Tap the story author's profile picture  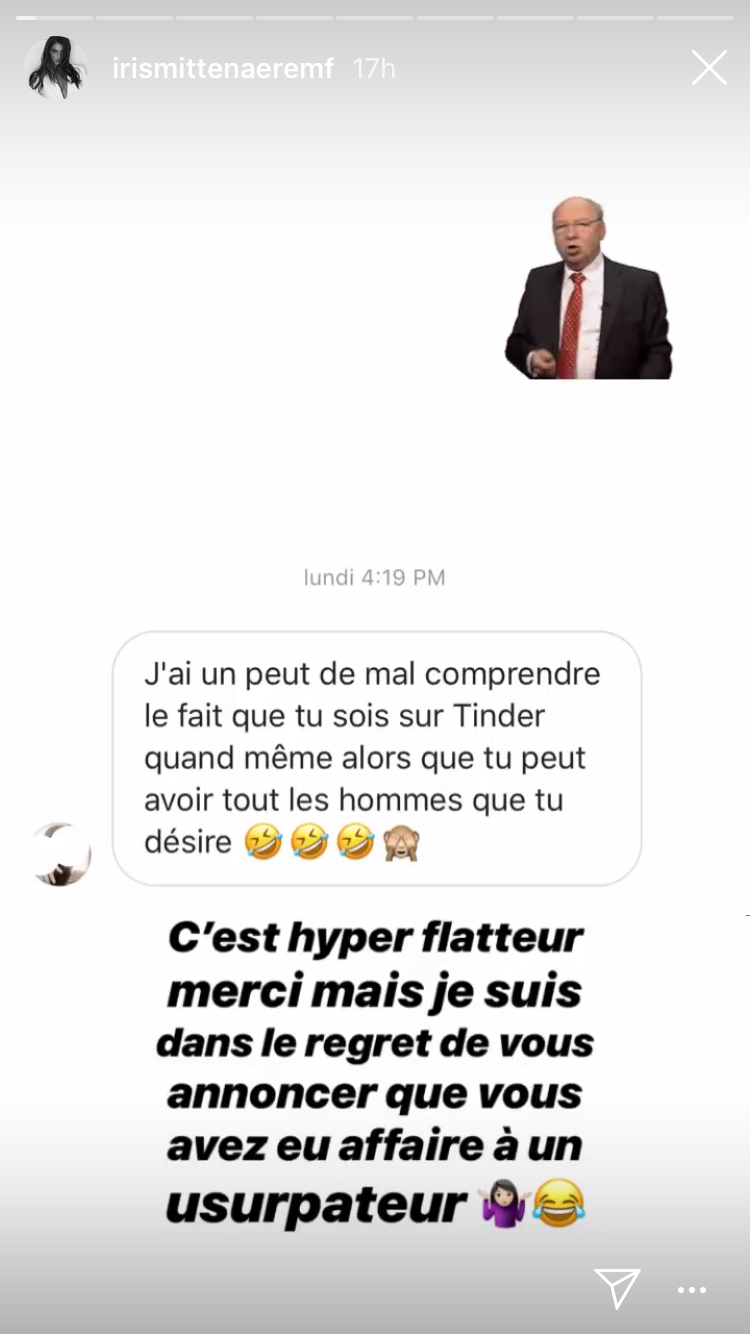pos(56,69)
